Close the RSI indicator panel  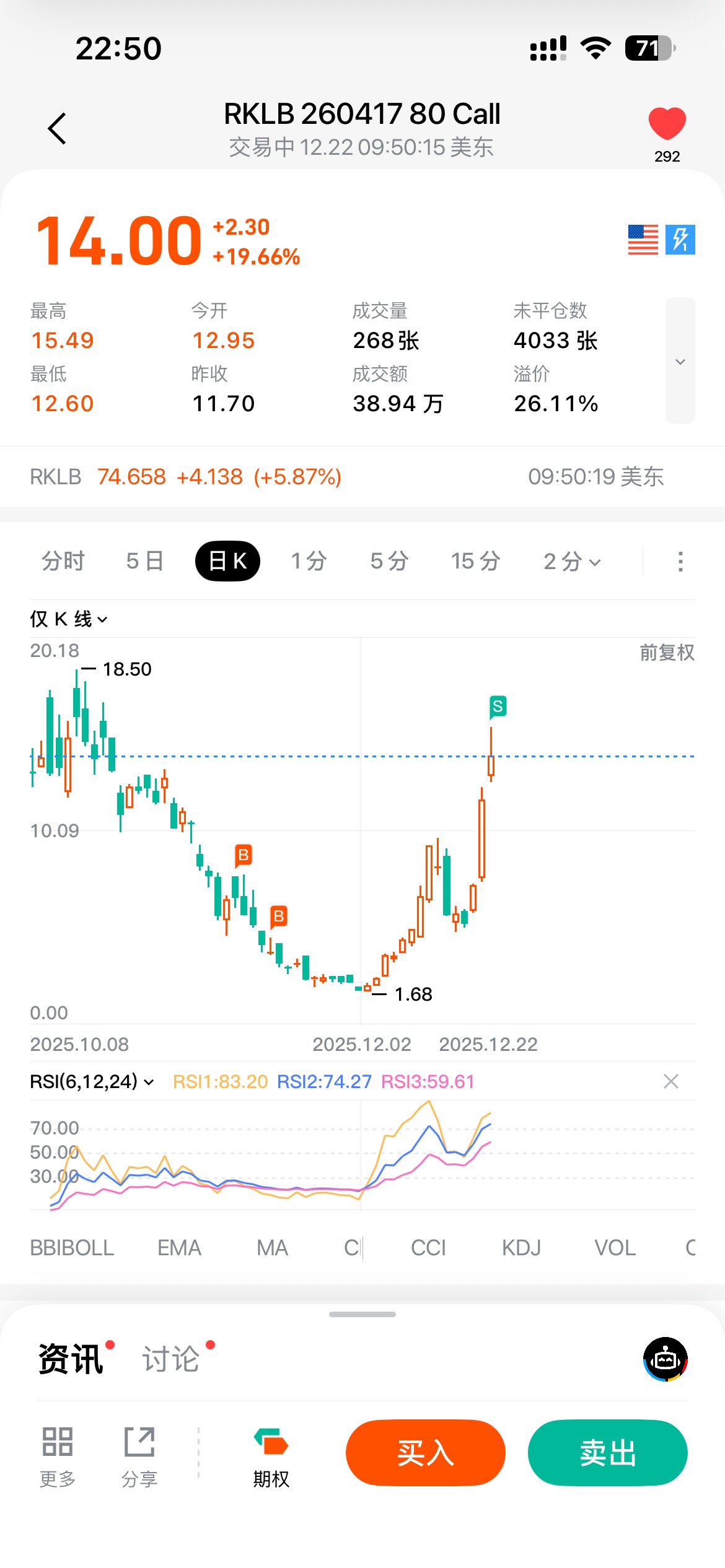click(670, 1081)
